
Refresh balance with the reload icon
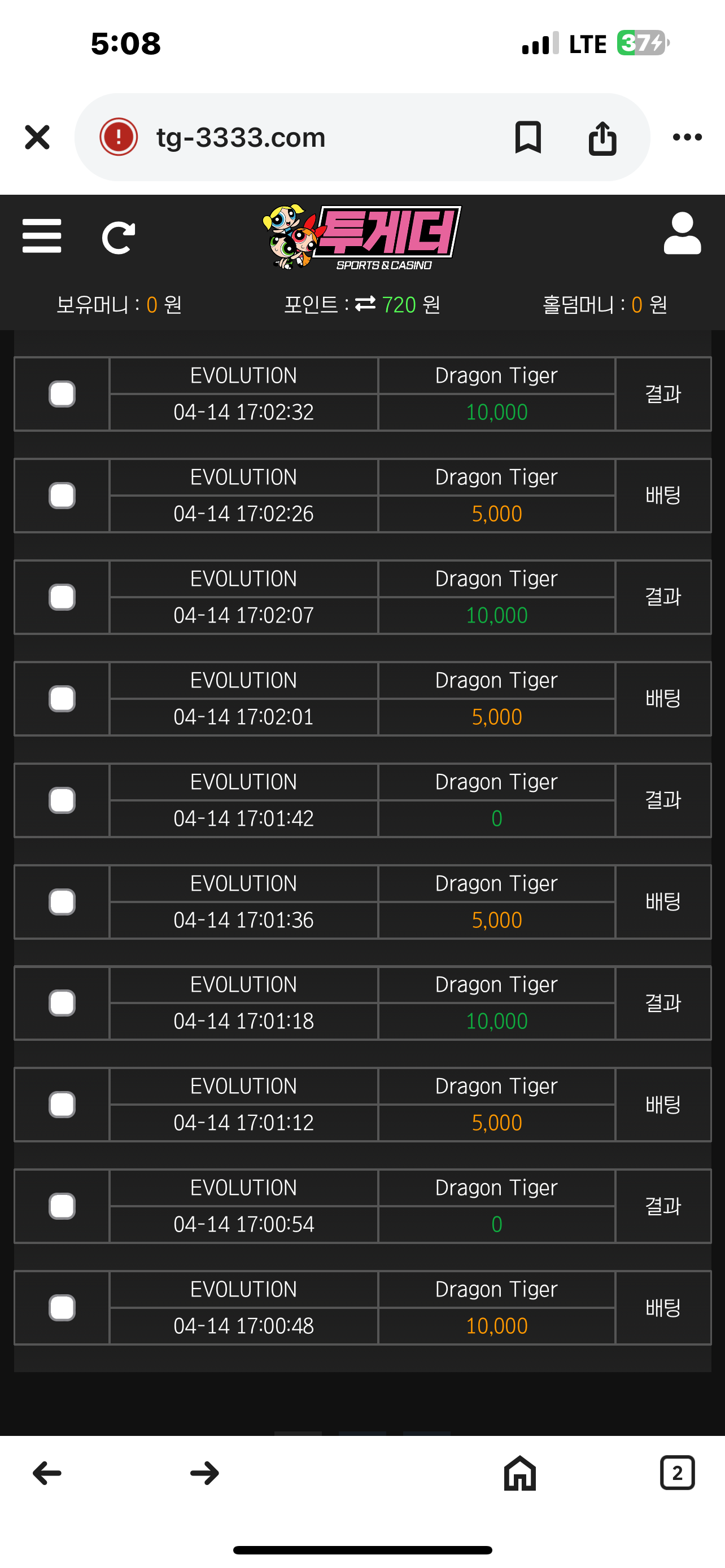click(118, 238)
